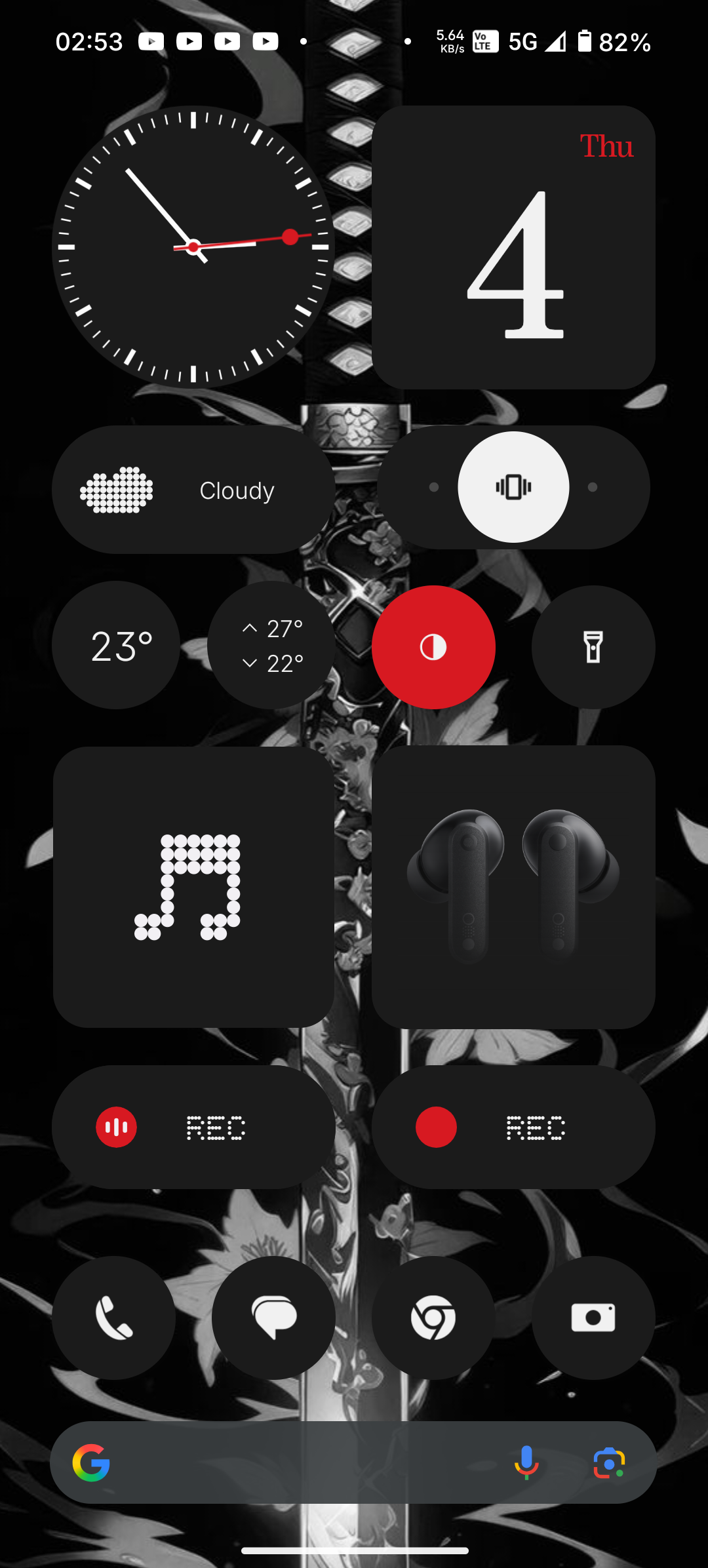Tap the Google search bar
Image resolution: width=708 pixels, height=1568 pixels.
[x=302, y=1462]
